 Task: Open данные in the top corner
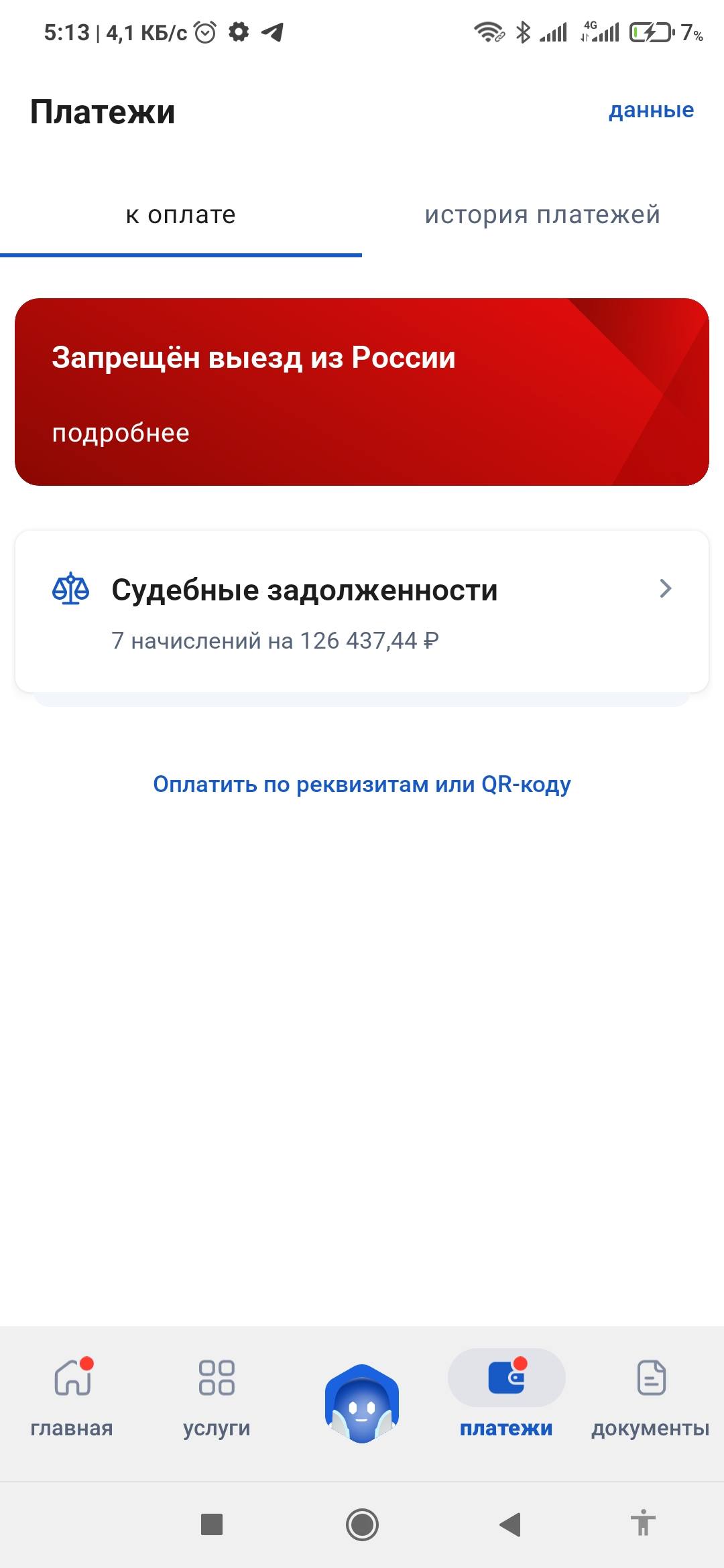pyautogui.click(x=651, y=111)
